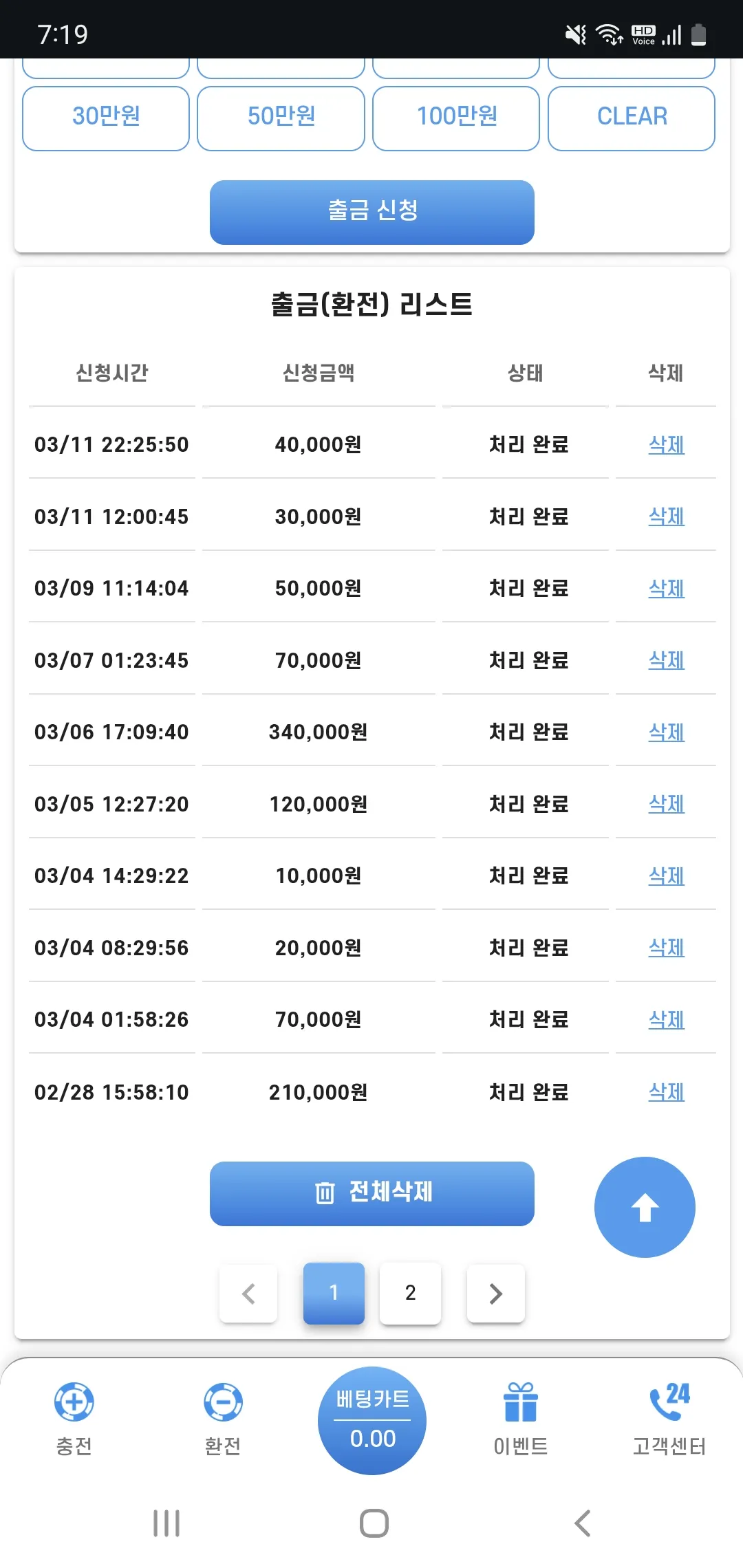Image resolution: width=743 pixels, height=1568 pixels.
Task: Tap 전체삭제 to delete all records
Action: (372, 1193)
